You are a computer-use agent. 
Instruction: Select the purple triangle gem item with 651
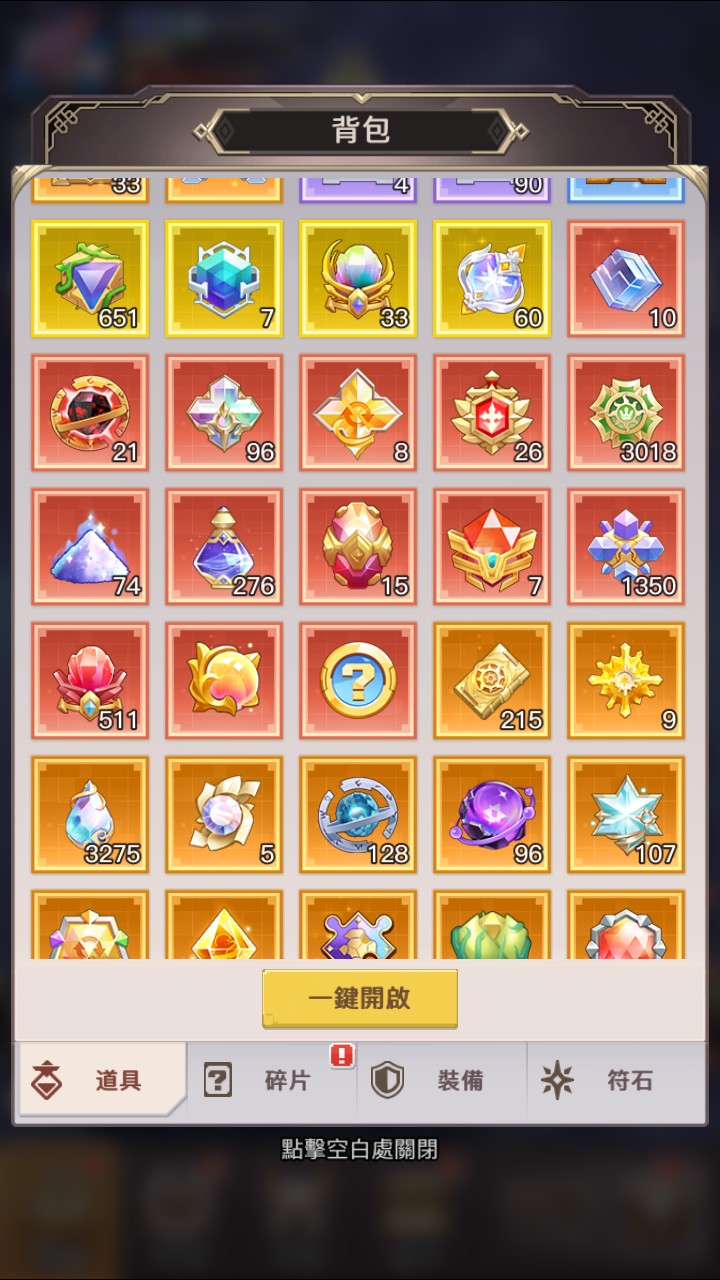tap(90, 279)
